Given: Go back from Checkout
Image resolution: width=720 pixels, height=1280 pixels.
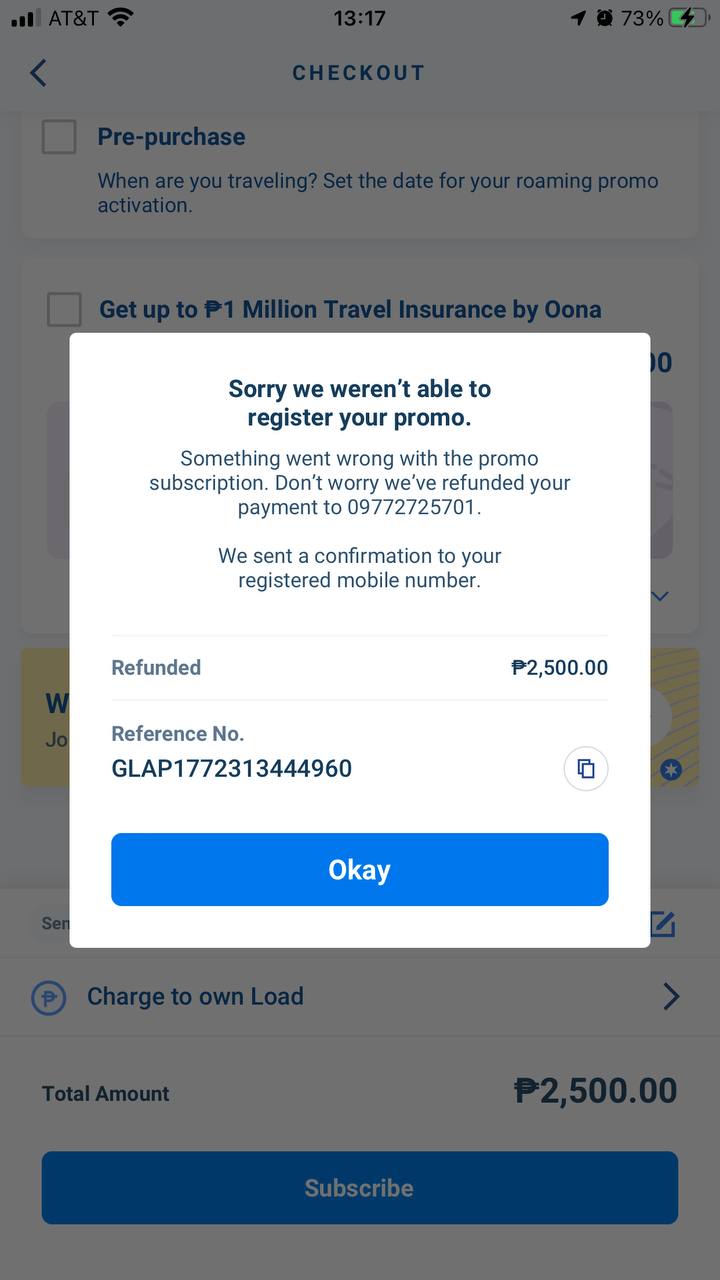Looking at the screenshot, I should point(38,73).
